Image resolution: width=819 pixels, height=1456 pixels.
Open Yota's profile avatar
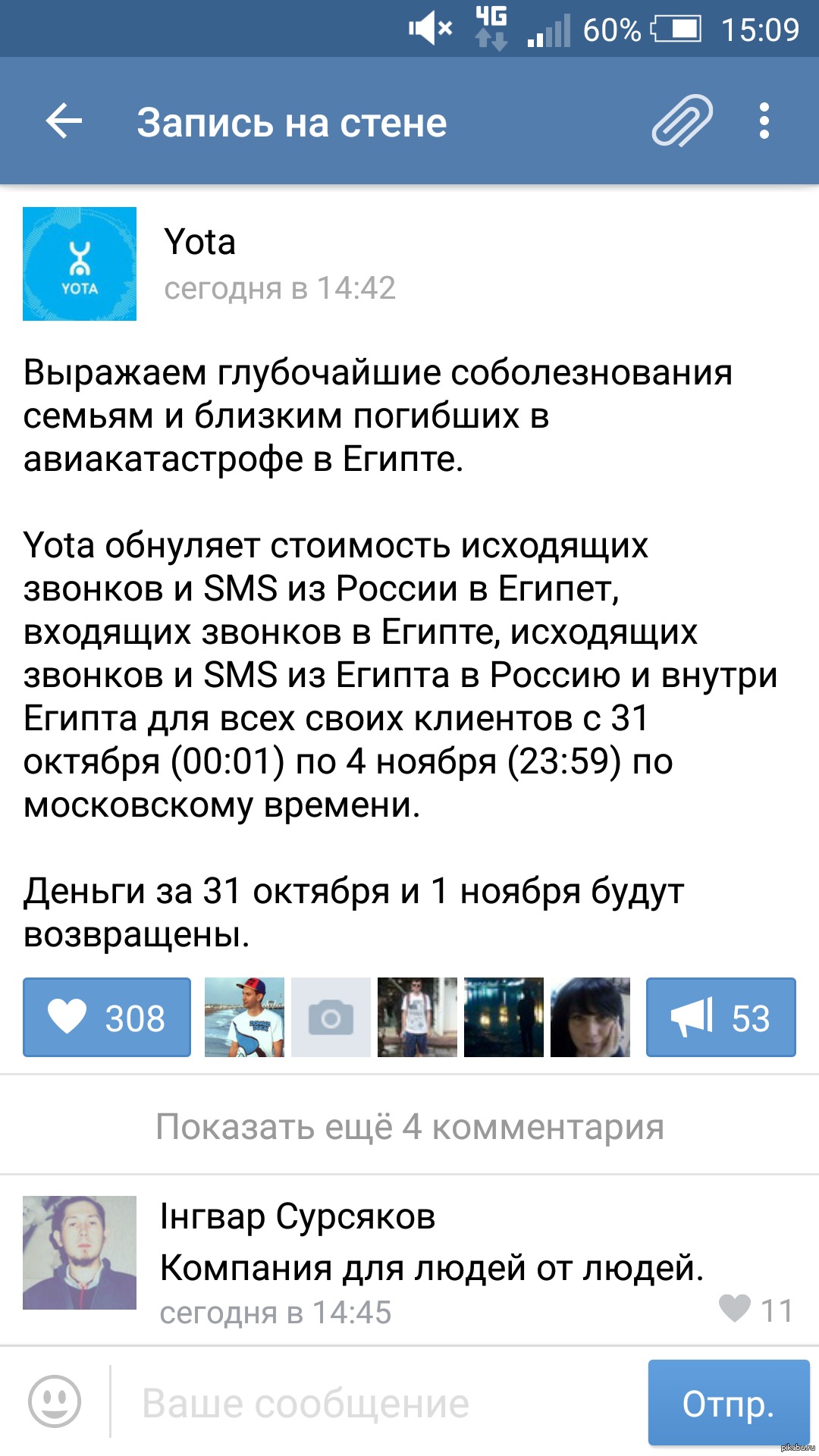pos(80,264)
